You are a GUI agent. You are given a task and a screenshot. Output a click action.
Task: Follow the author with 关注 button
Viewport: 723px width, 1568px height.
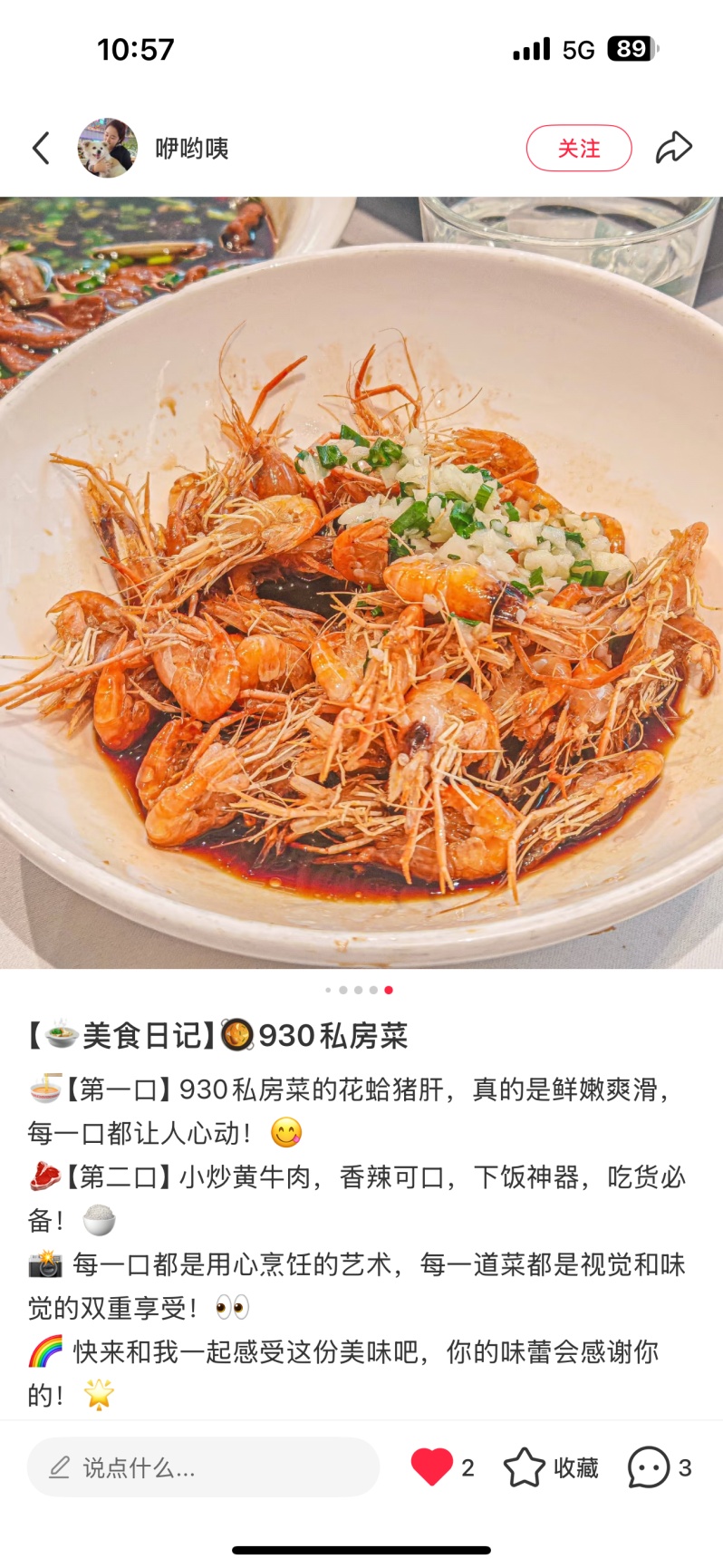coord(578,148)
